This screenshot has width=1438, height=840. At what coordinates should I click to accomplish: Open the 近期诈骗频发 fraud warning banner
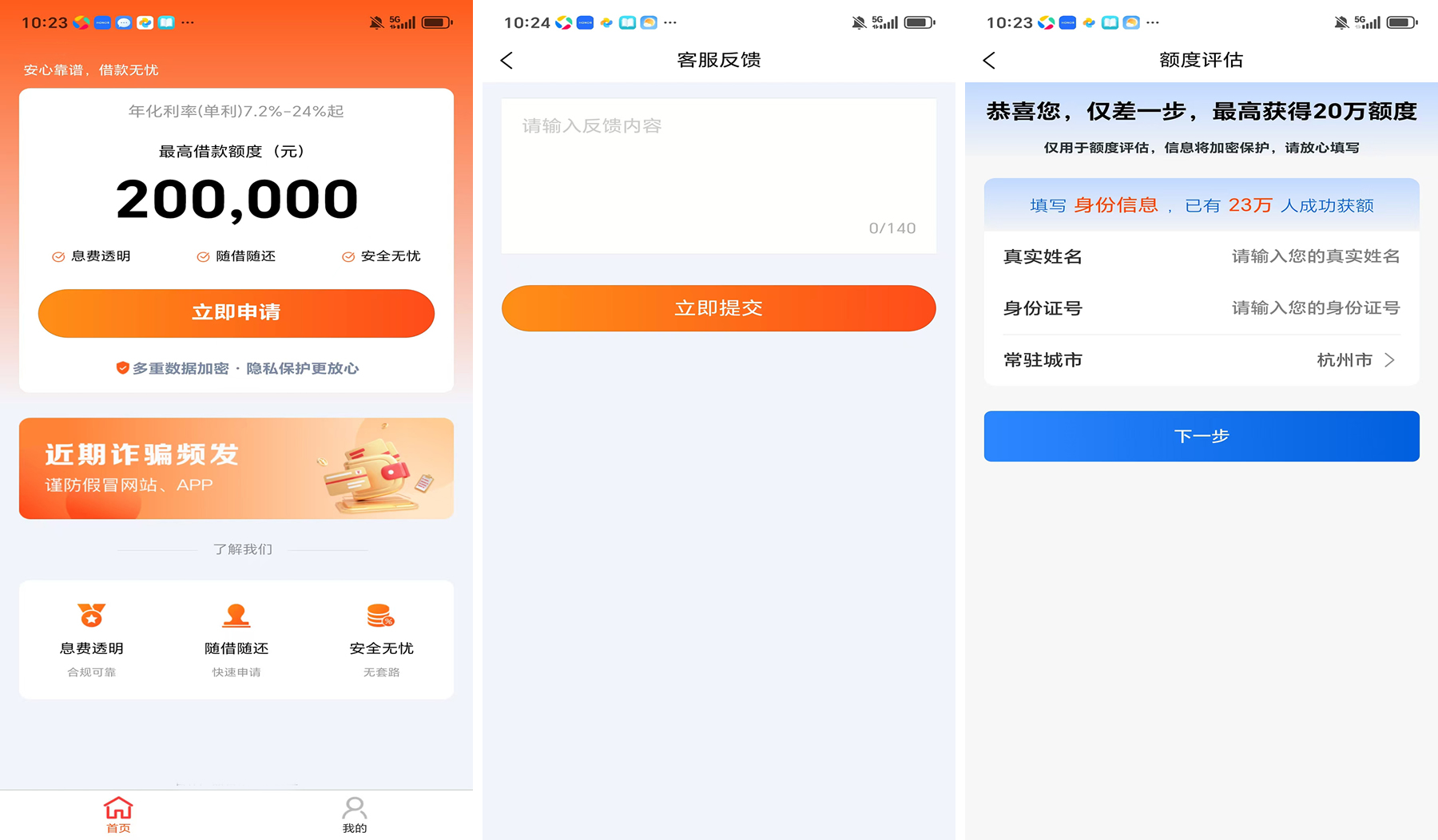(x=236, y=468)
